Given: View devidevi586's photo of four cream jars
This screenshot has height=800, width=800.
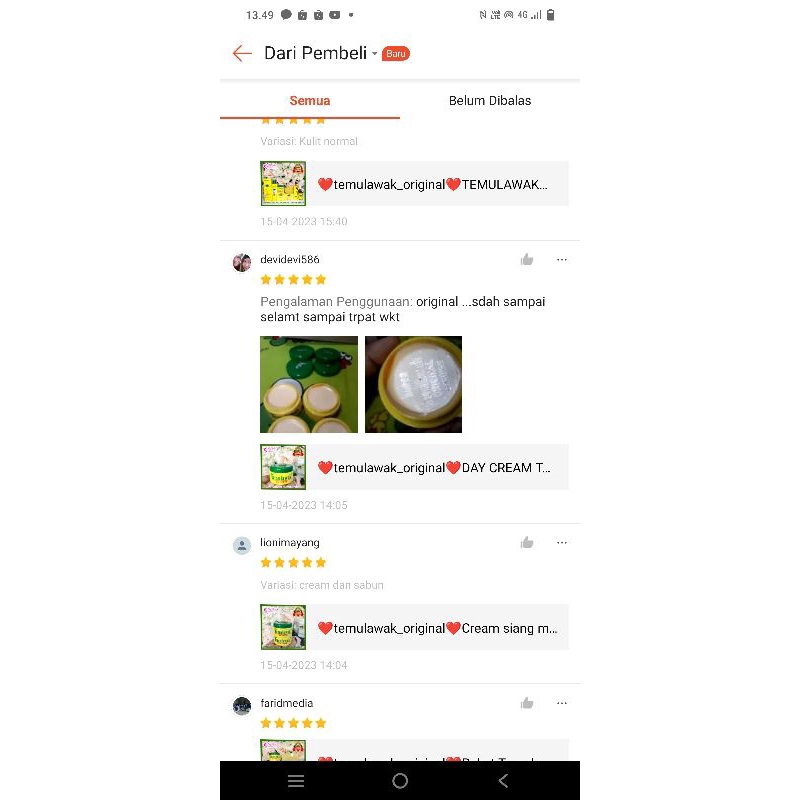Looking at the screenshot, I should (309, 384).
